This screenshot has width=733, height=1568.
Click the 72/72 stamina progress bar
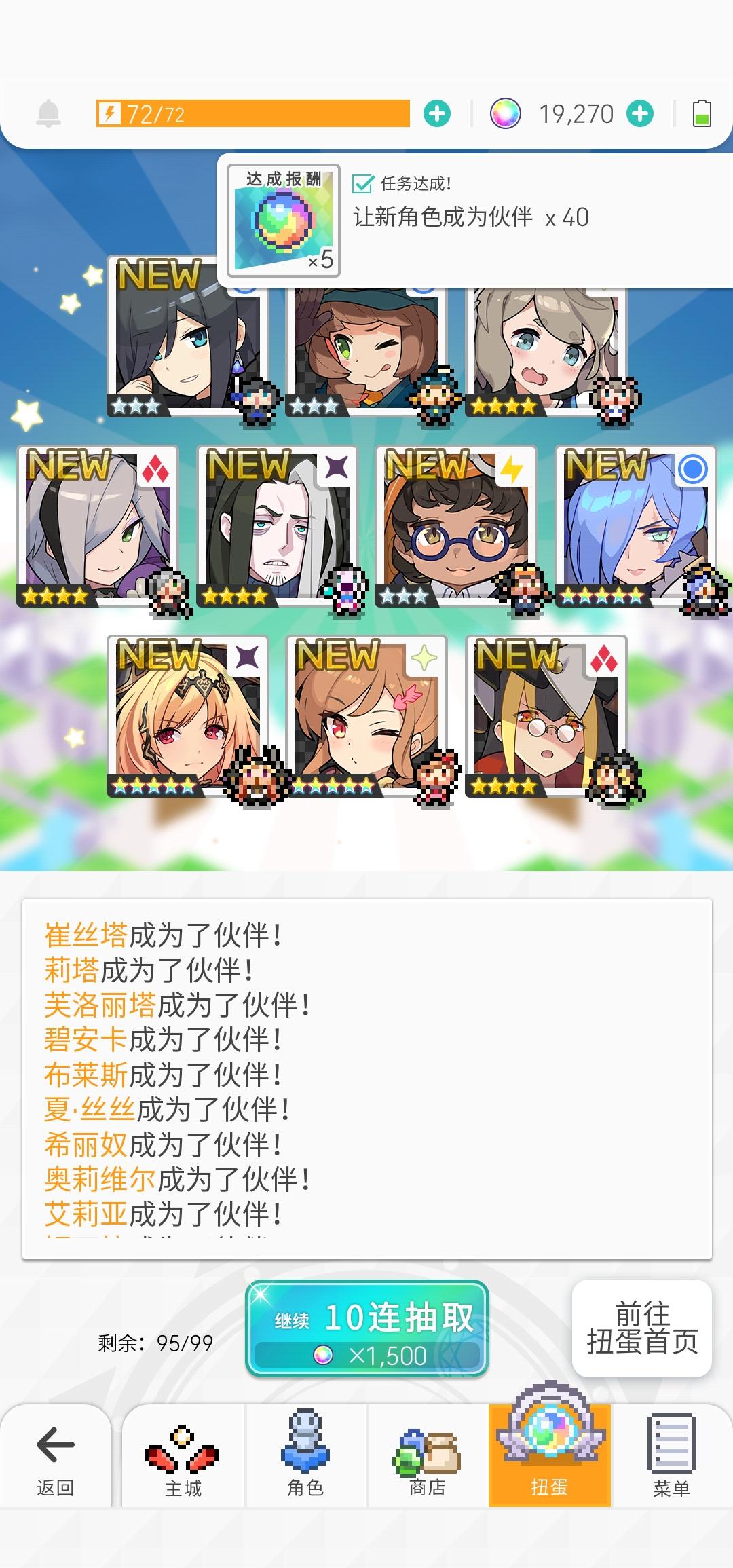[x=251, y=113]
